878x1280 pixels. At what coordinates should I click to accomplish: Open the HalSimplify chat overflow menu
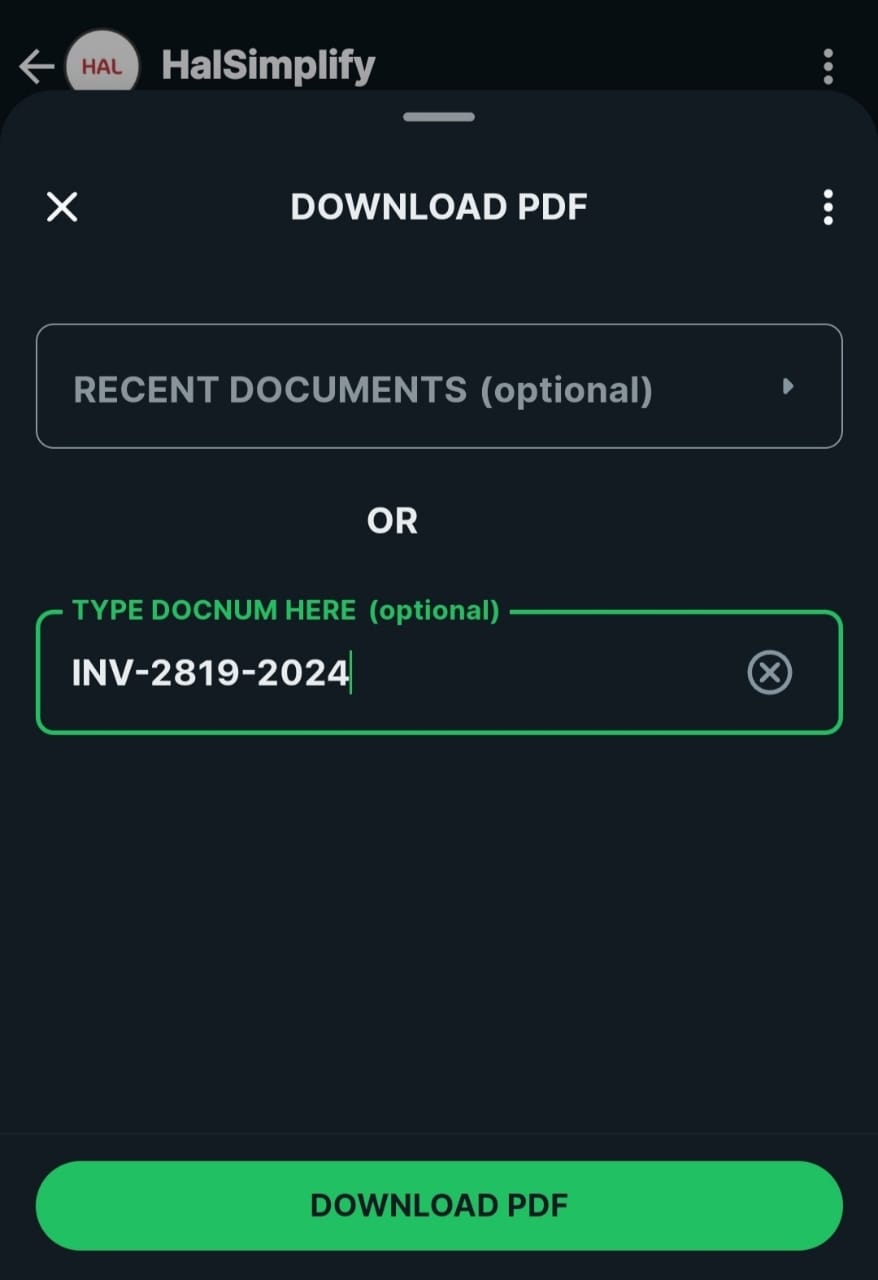(x=827, y=66)
